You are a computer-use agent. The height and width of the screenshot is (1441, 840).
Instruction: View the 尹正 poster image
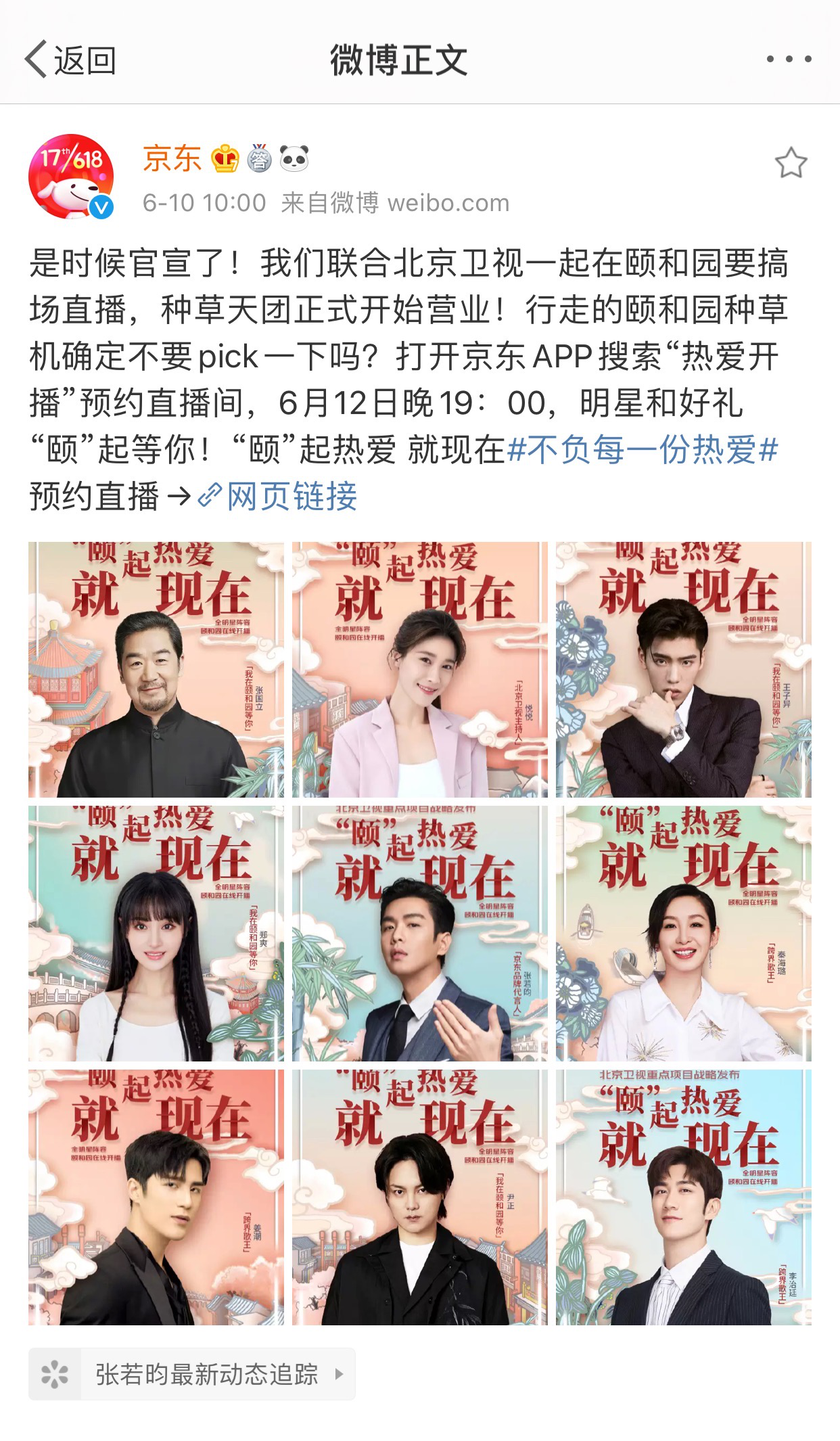[419, 1197]
